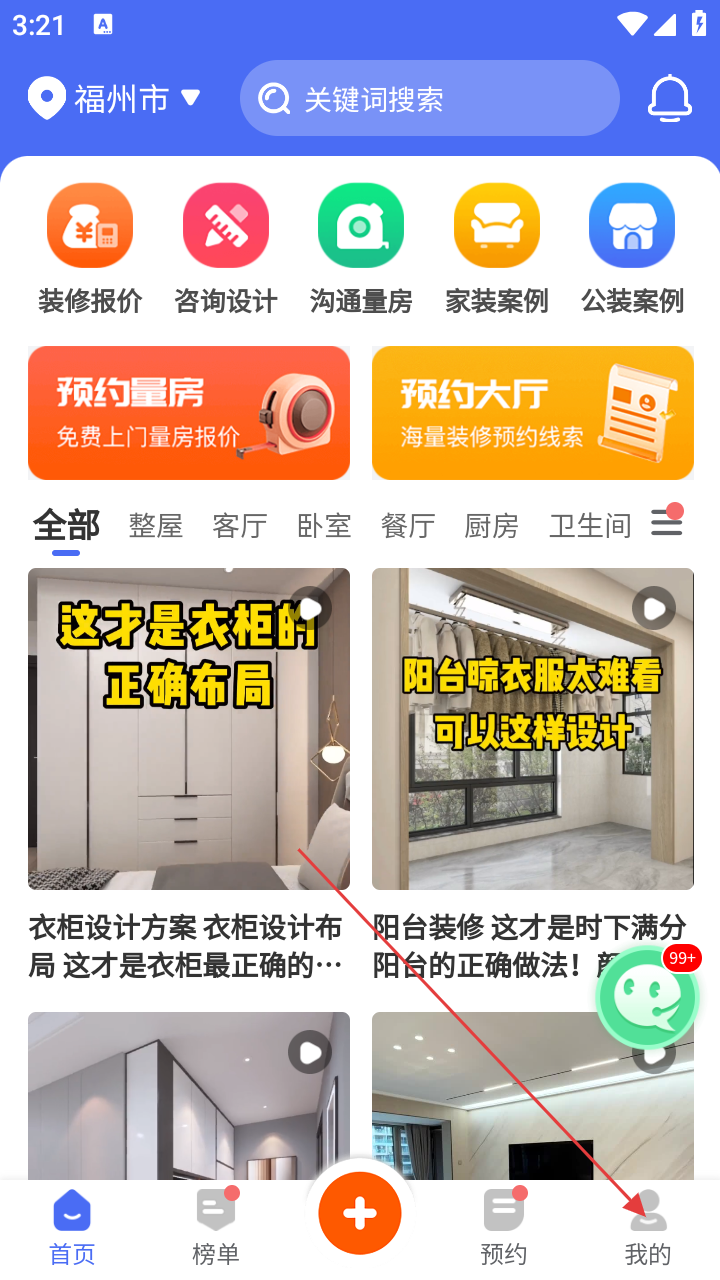Switch to the 整屋 category tab

[155, 526]
